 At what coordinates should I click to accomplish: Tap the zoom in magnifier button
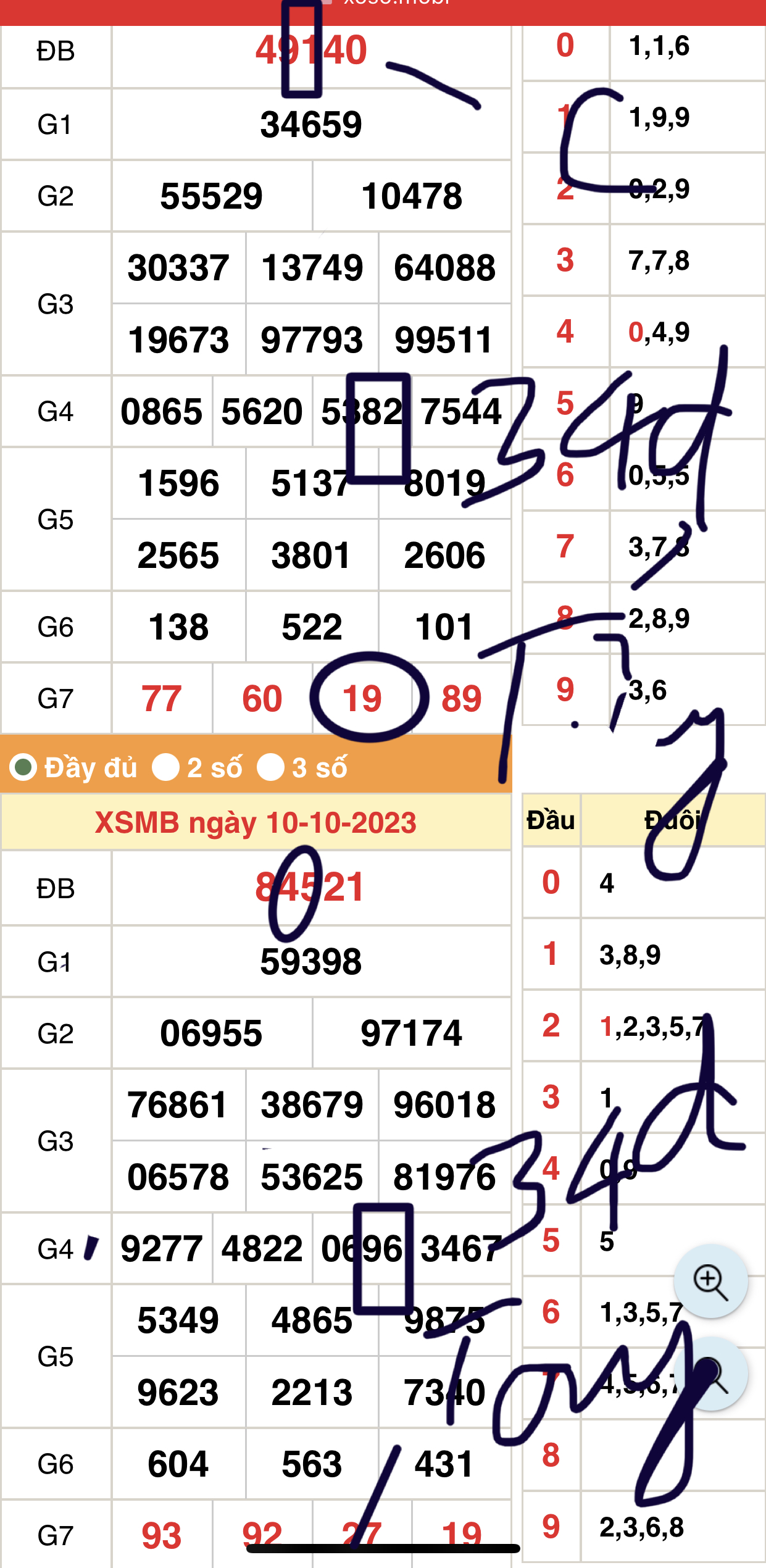(x=710, y=1281)
